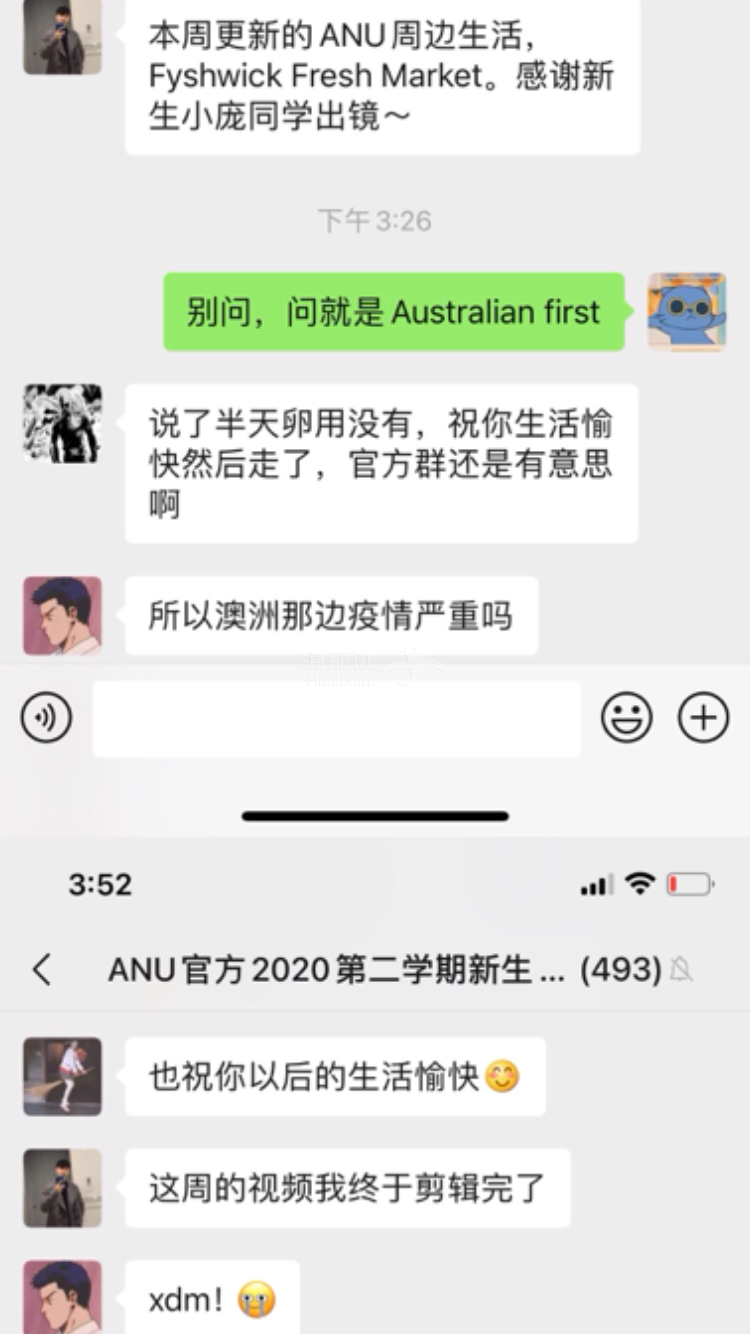
Task: View profile of sender of 这周的视频我终于剪辑完了
Action: [x=62, y=1188]
